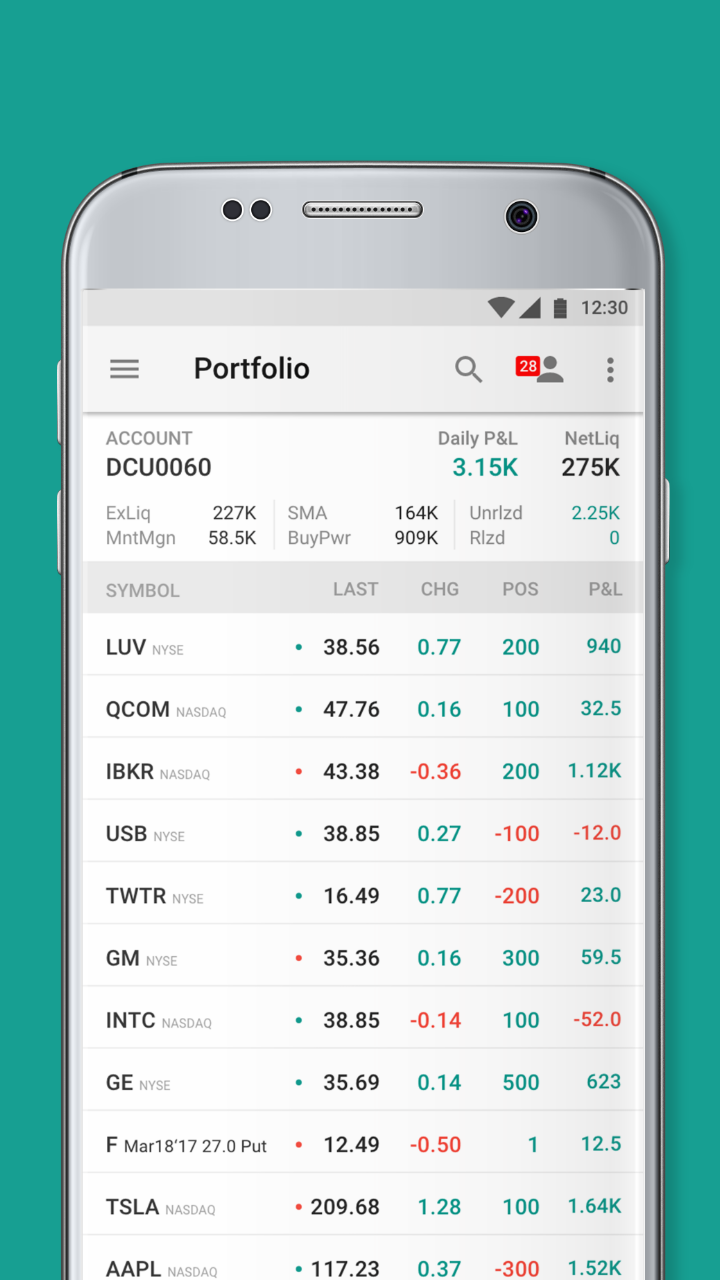Open notifications via the contact badge icon
The height and width of the screenshot is (1280, 720).
[551, 371]
